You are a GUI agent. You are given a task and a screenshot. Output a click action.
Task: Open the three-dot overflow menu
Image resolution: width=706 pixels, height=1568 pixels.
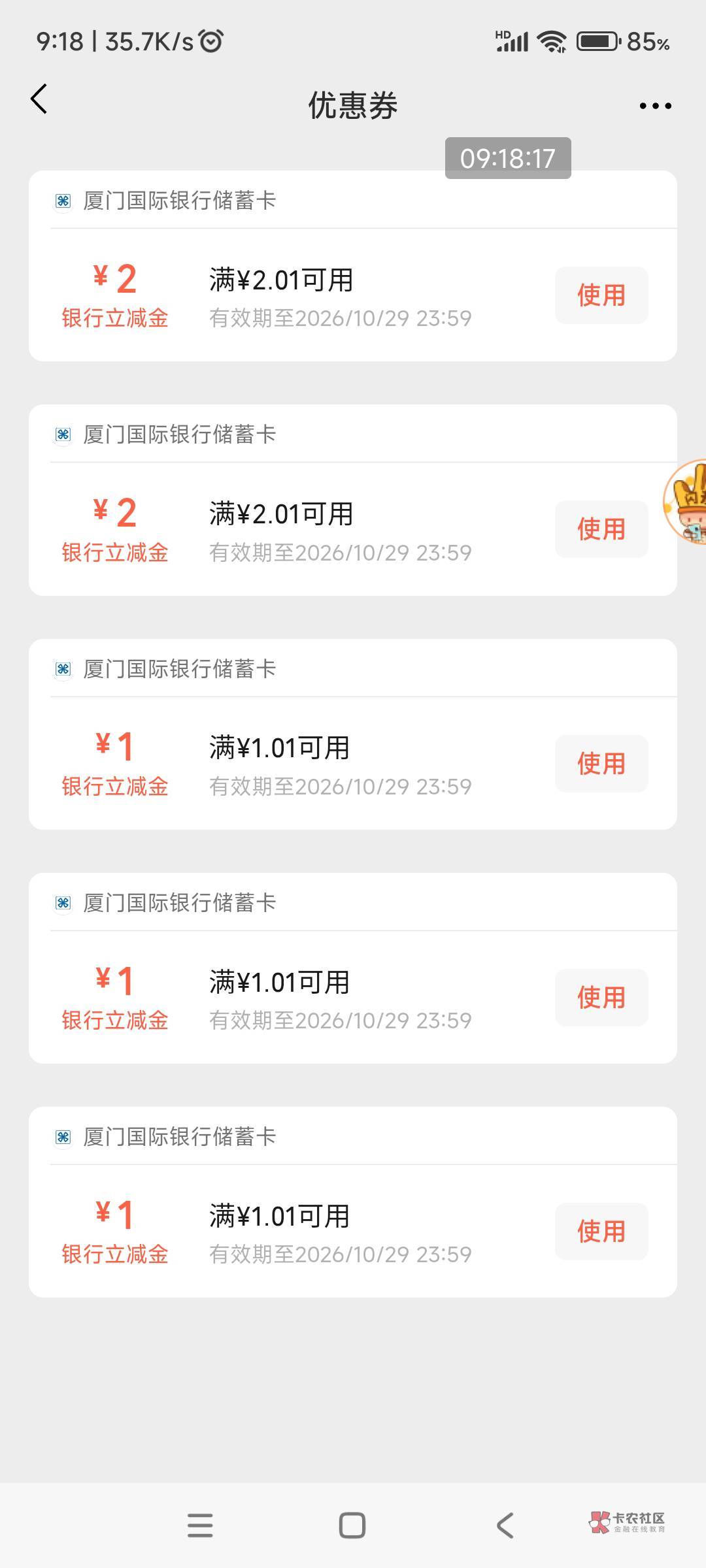point(655,106)
